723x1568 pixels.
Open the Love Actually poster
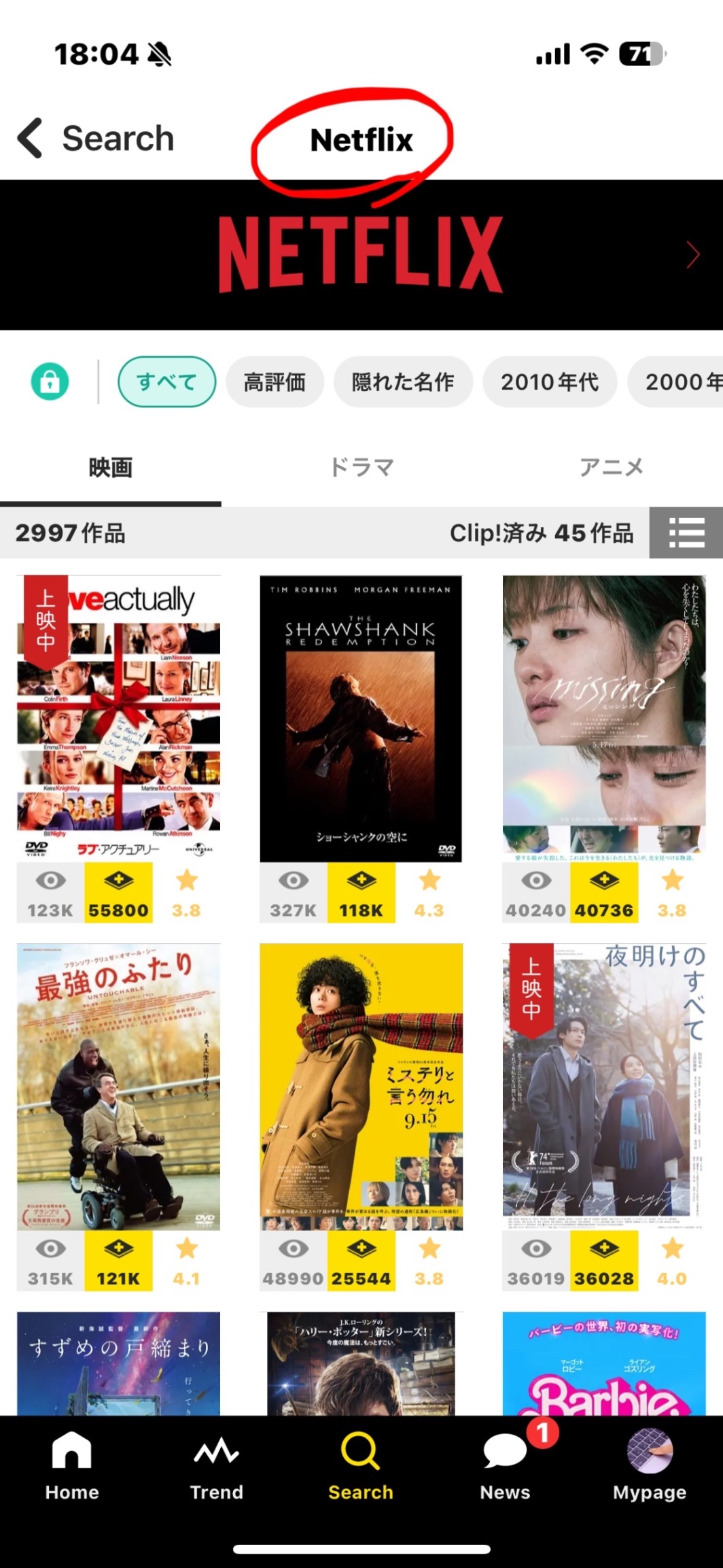click(x=118, y=717)
